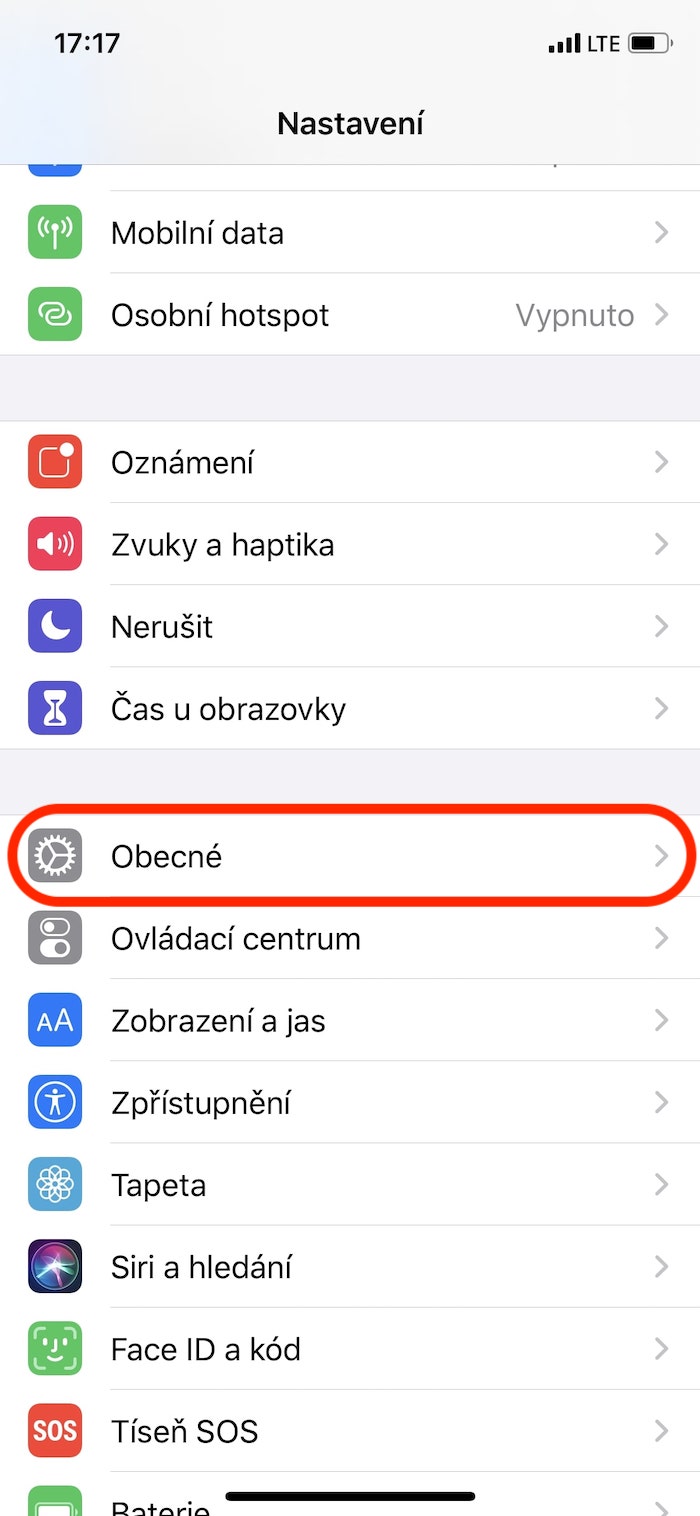Open Oznámení settings
700x1516 pixels.
(x=350, y=463)
